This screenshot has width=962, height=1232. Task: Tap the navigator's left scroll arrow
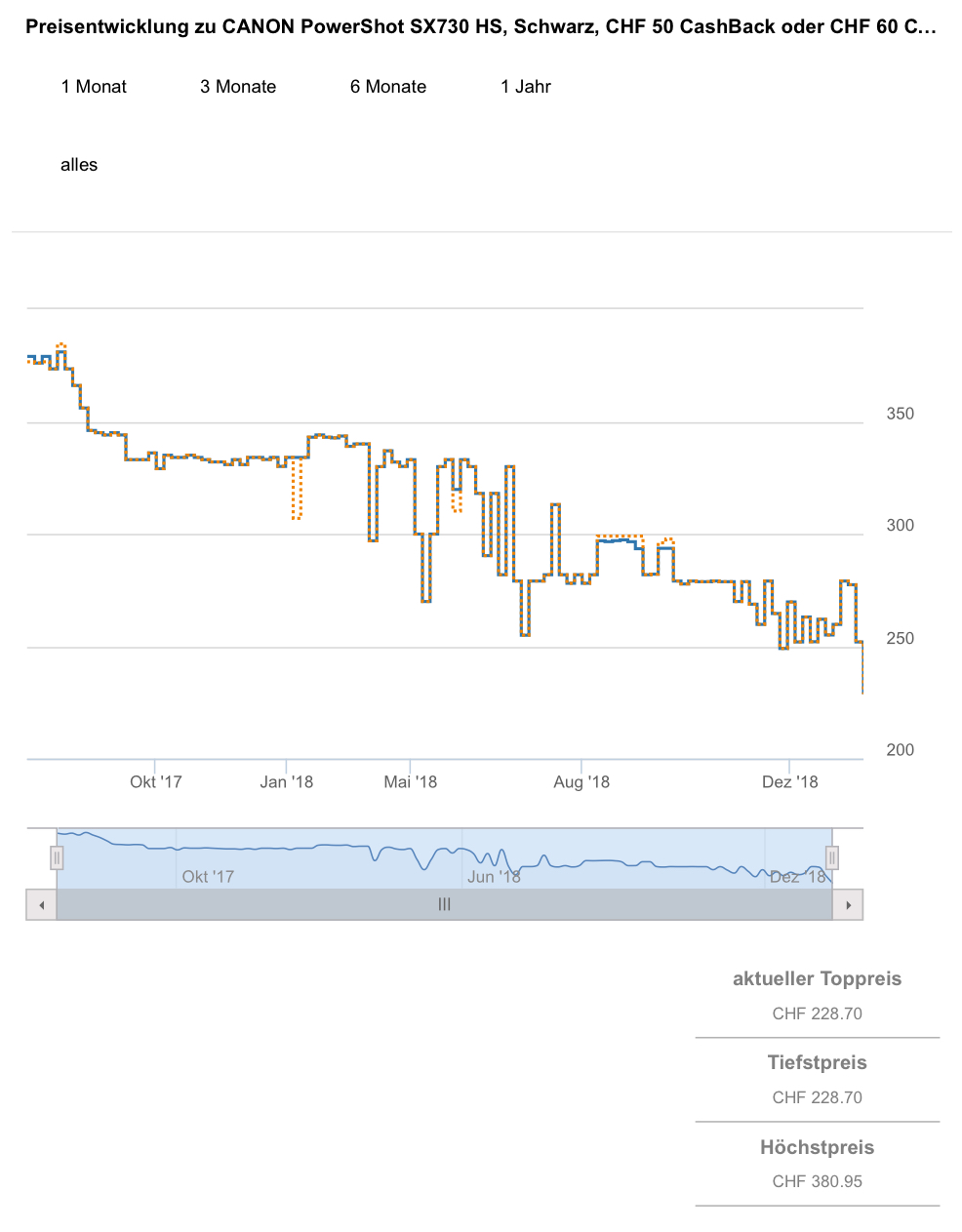[41, 905]
